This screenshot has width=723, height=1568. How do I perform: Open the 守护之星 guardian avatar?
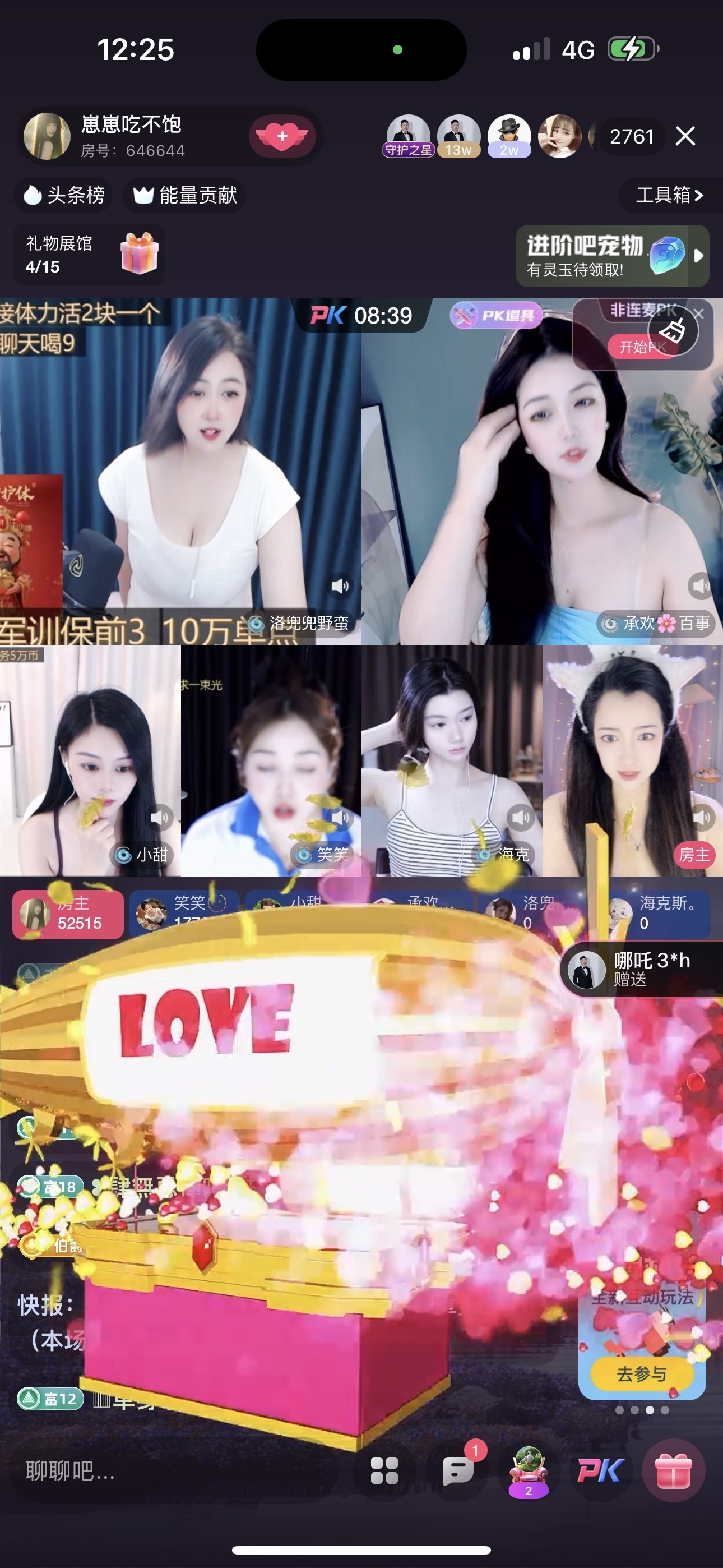click(x=408, y=136)
